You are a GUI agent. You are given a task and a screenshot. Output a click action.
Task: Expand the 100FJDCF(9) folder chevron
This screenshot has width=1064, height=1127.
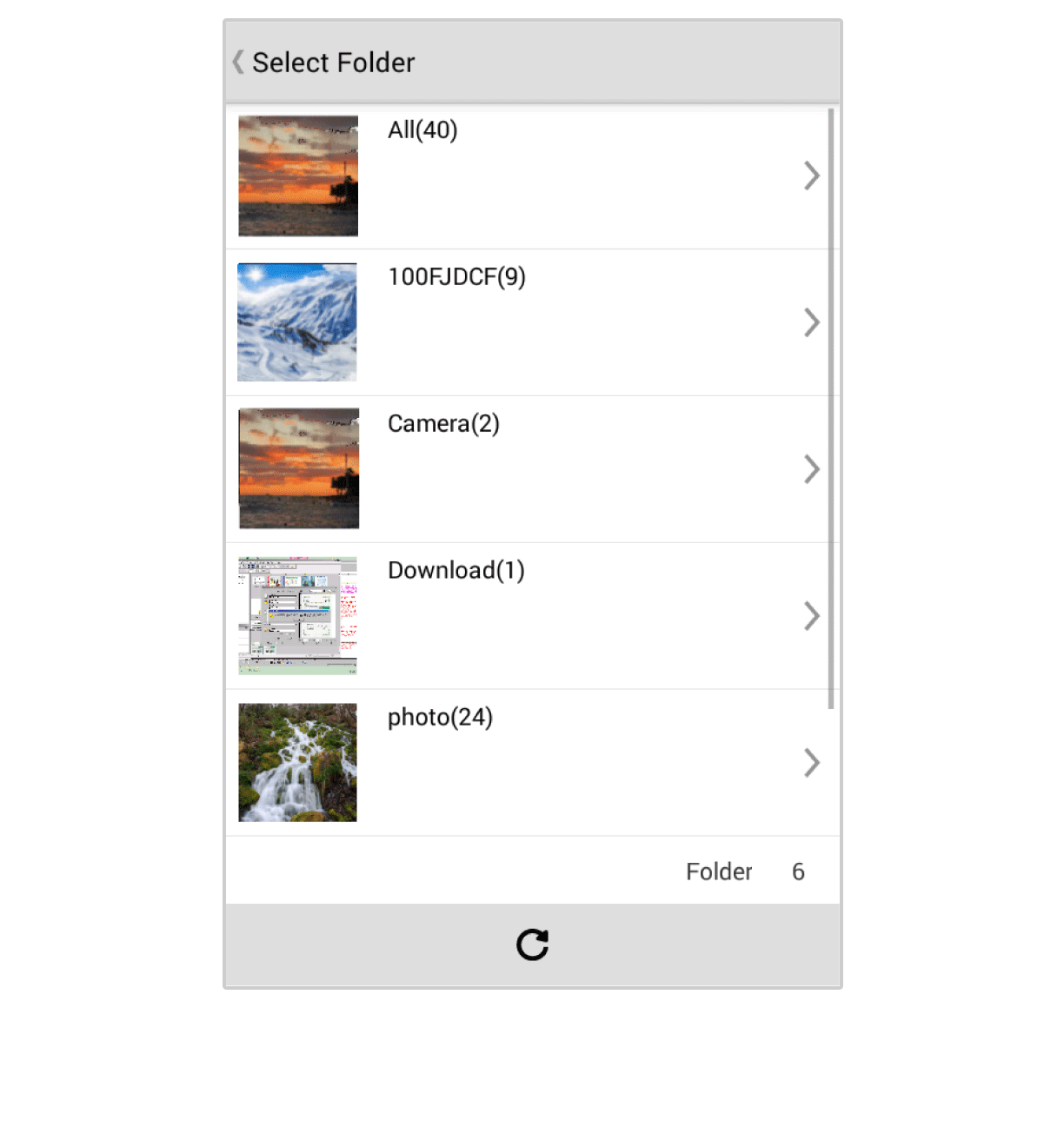(812, 322)
